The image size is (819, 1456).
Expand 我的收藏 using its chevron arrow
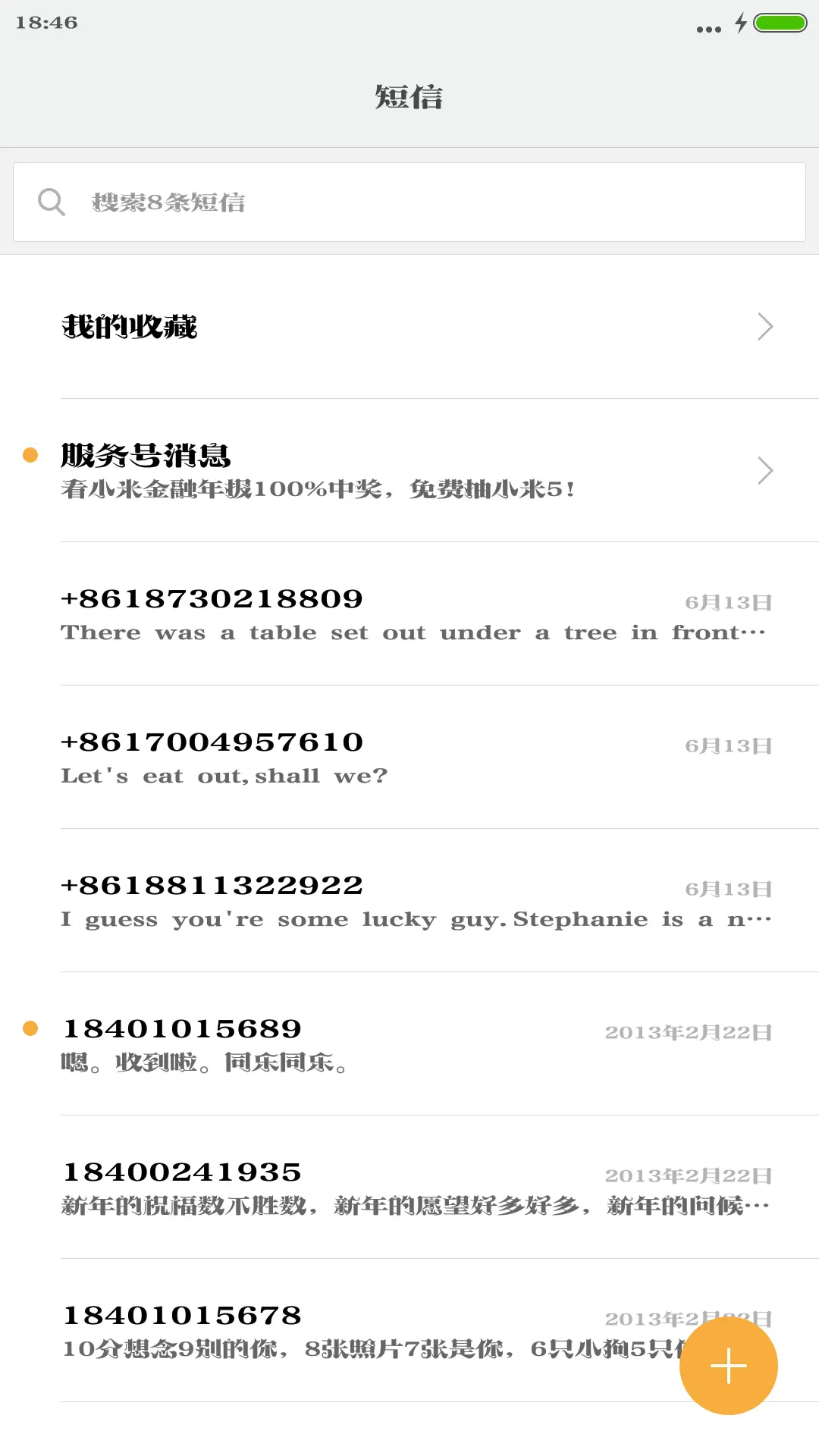(764, 326)
